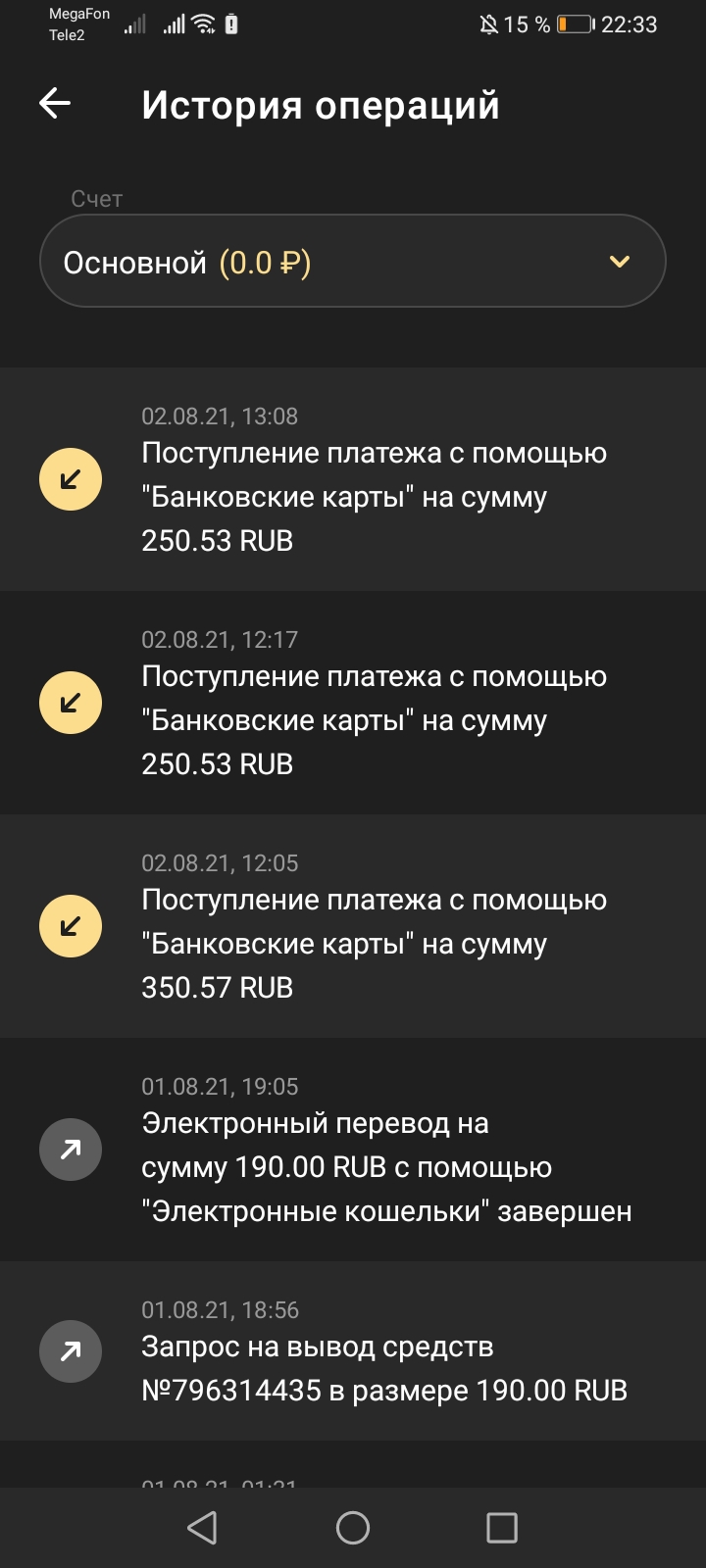Screen dimensions: 706x1568
Task: Go back from История операций
Action: point(56,104)
